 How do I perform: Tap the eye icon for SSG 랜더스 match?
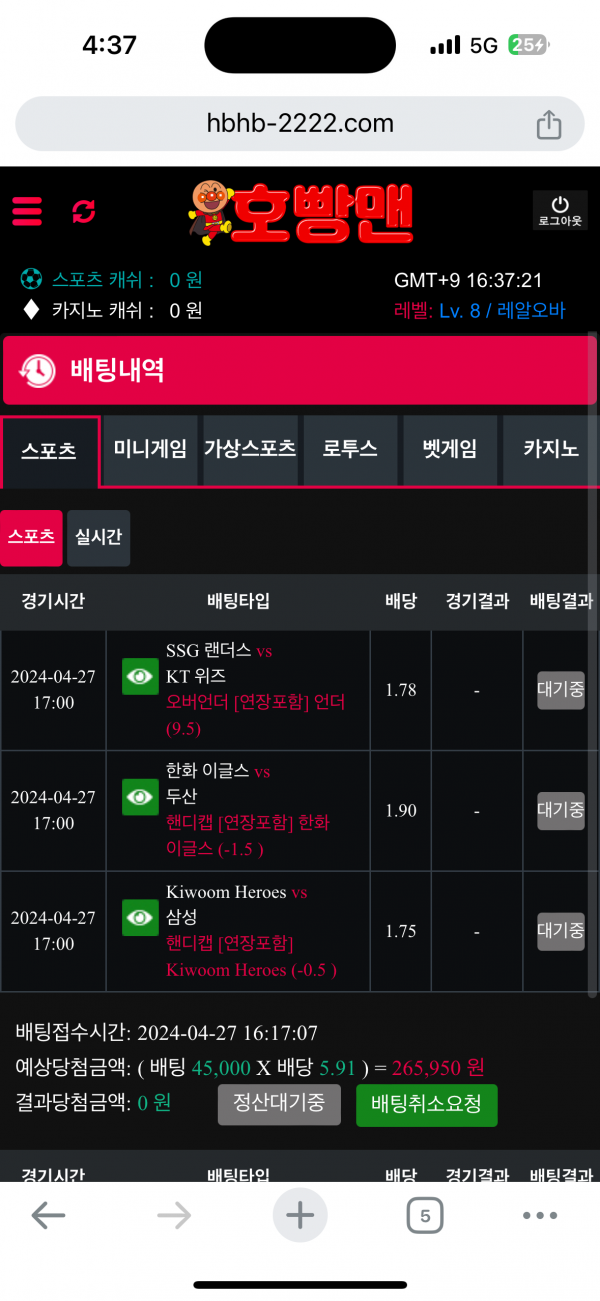140,677
